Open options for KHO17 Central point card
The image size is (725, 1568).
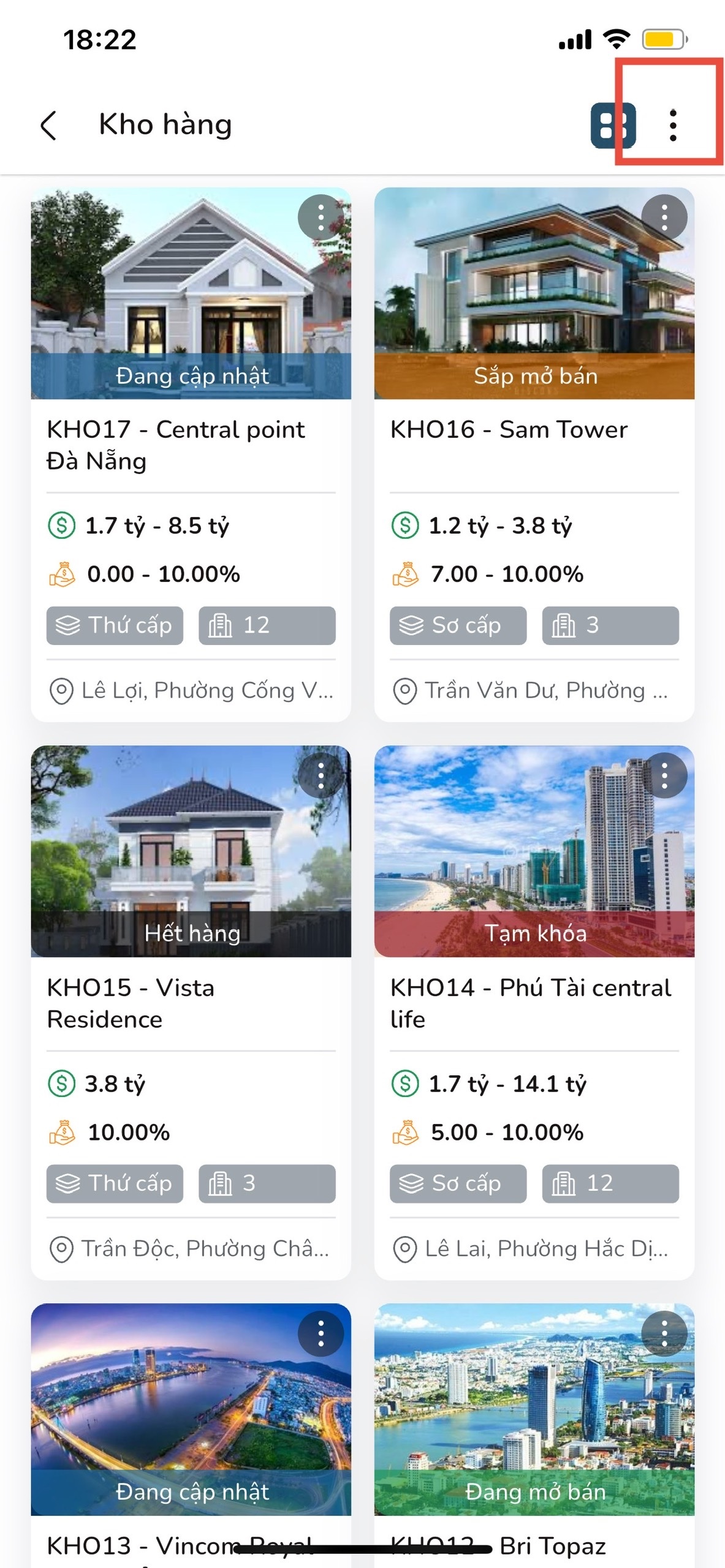(x=321, y=217)
